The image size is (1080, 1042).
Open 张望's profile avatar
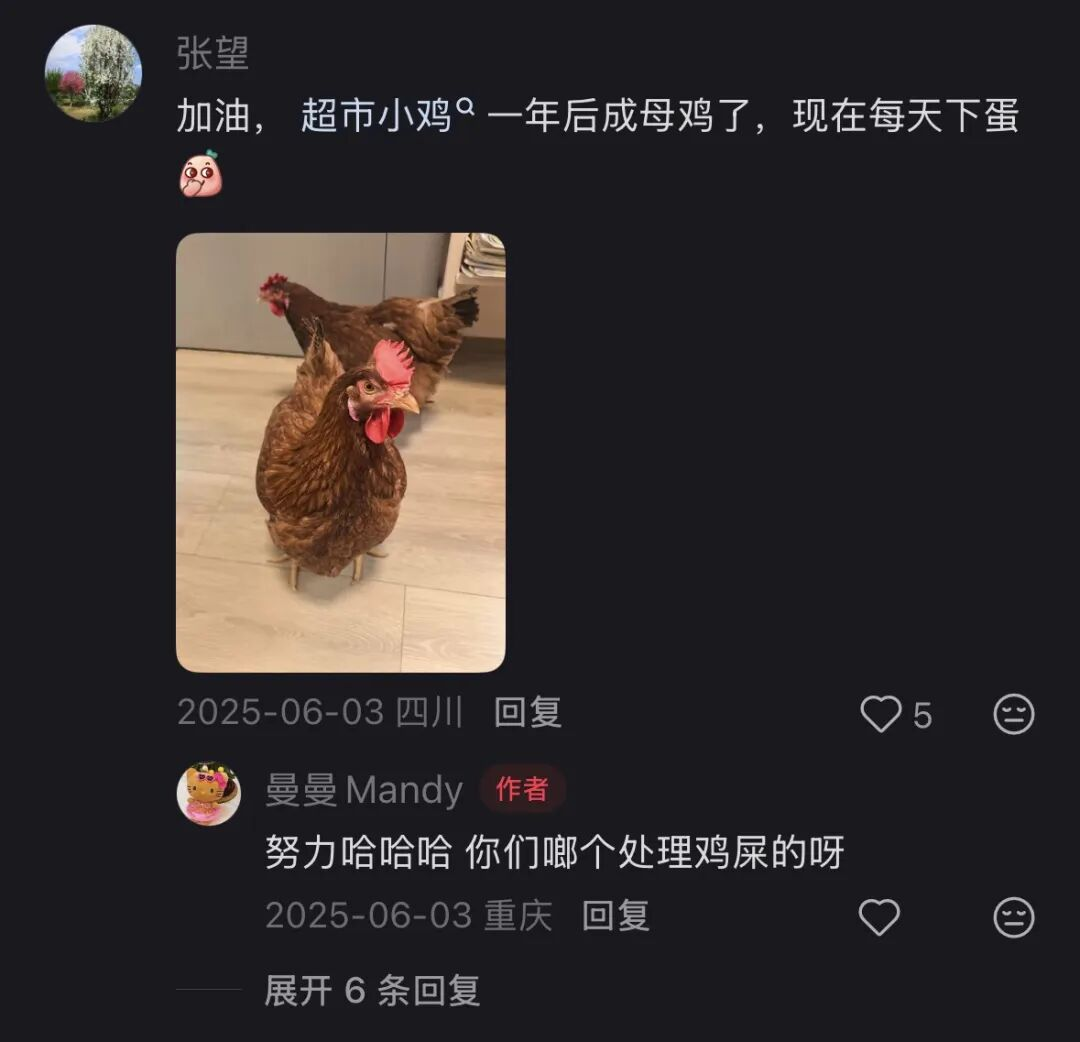[x=93, y=73]
